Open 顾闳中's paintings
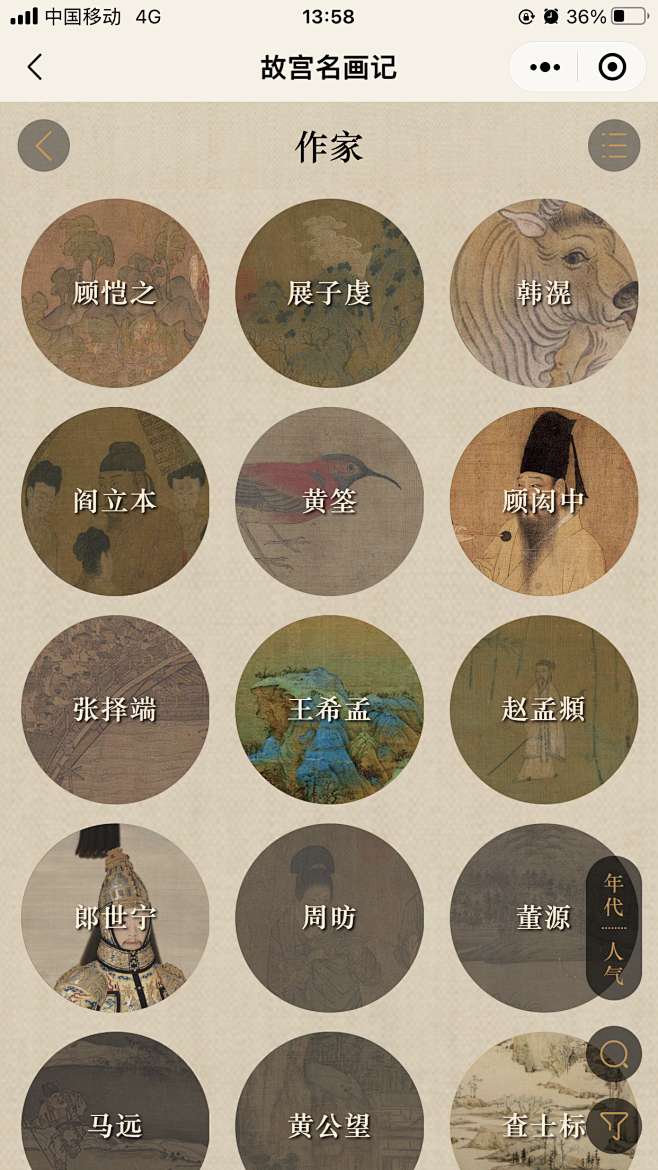 pyautogui.click(x=544, y=501)
